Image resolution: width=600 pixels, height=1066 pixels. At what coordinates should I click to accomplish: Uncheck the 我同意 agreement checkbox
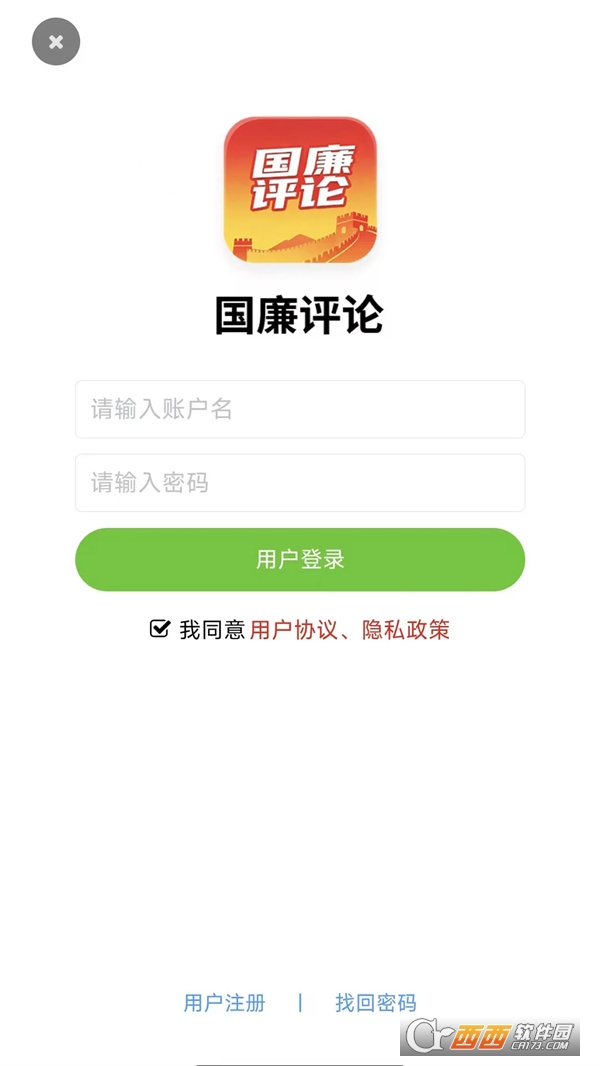(160, 629)
